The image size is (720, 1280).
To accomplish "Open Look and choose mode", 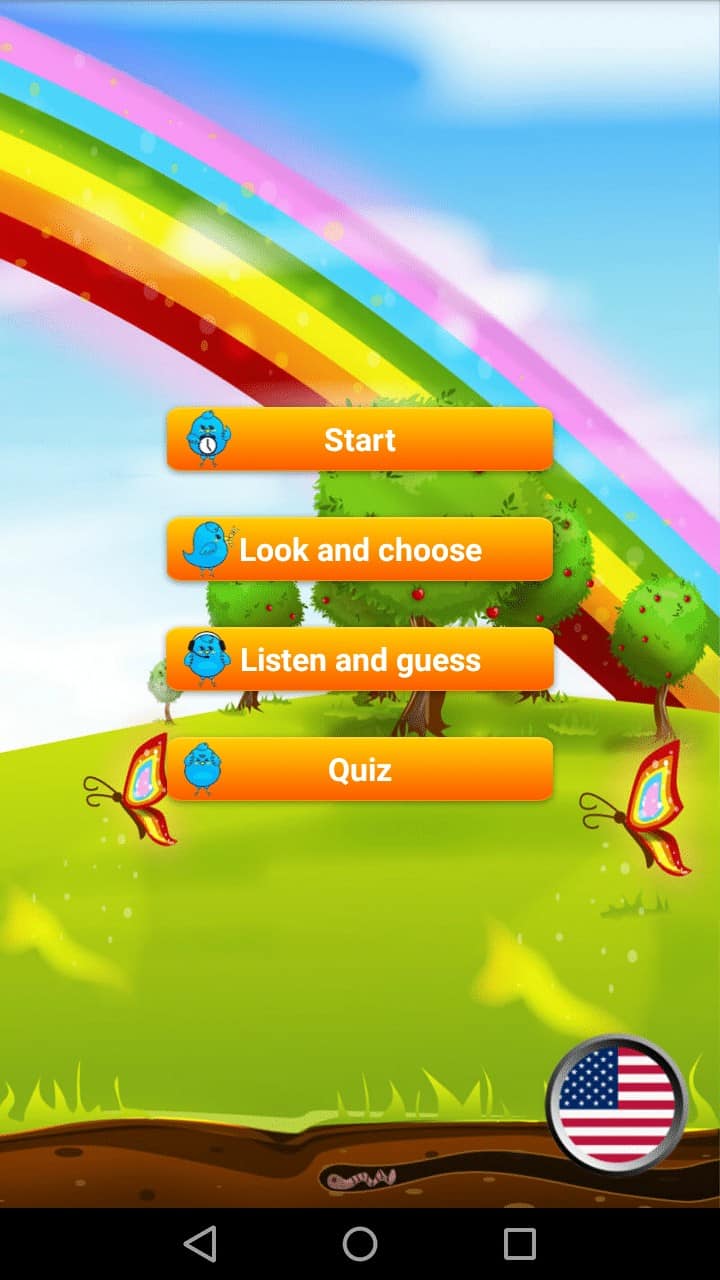I will 360,549.
